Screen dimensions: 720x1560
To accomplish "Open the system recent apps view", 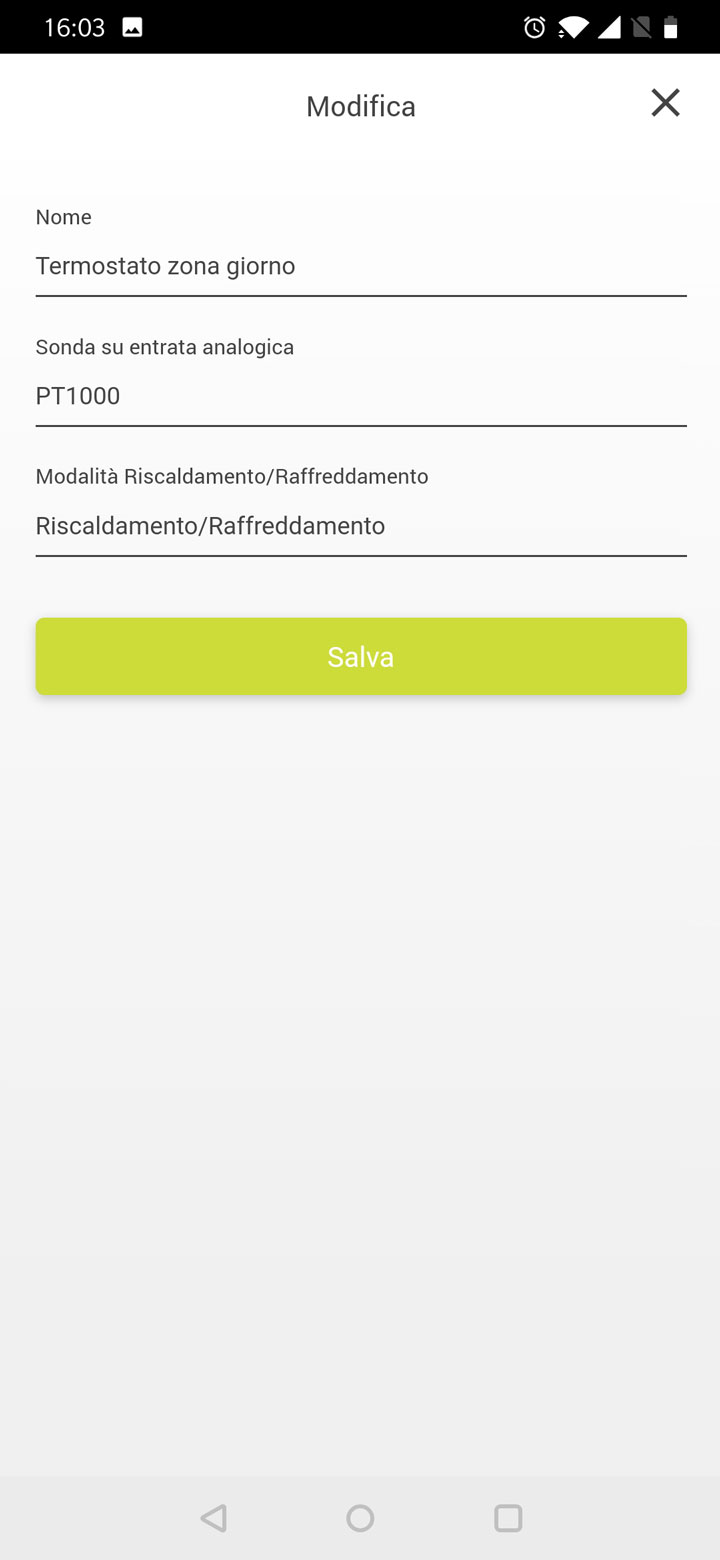I will coord(508,1518).
